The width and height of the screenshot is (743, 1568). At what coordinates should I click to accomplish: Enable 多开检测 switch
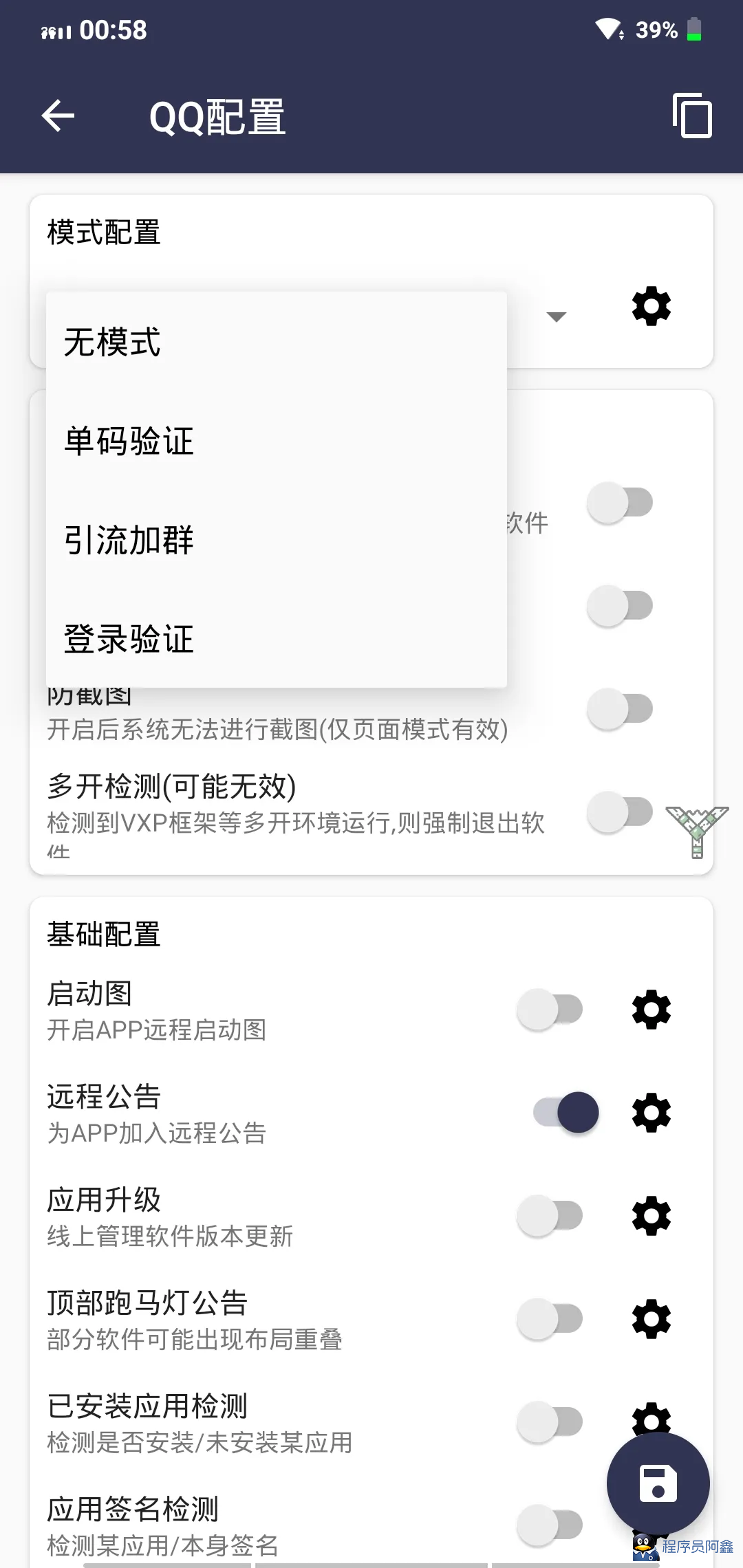620,812
